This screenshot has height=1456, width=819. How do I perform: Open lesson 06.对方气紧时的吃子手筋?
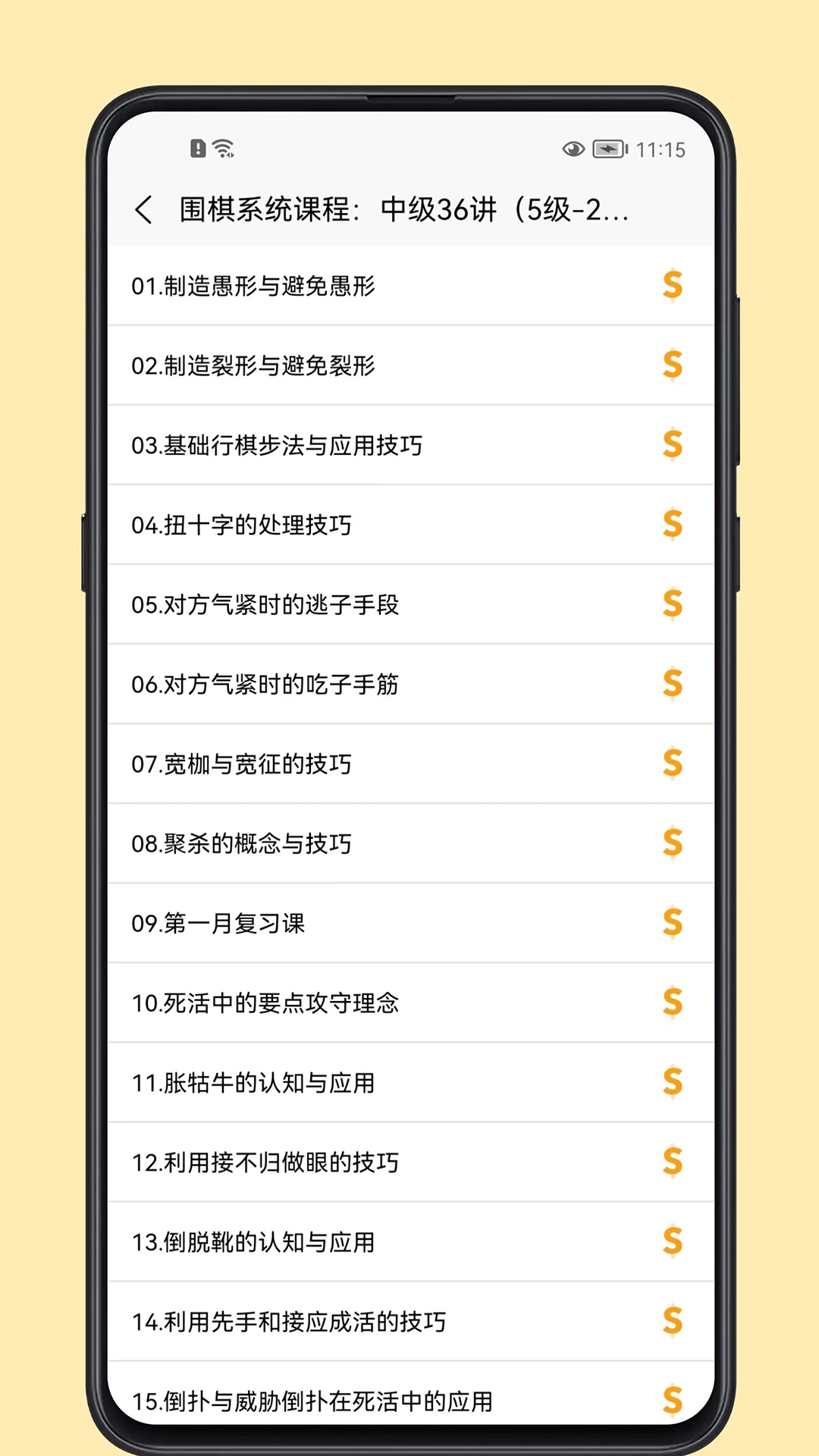(x=265, y=684)
